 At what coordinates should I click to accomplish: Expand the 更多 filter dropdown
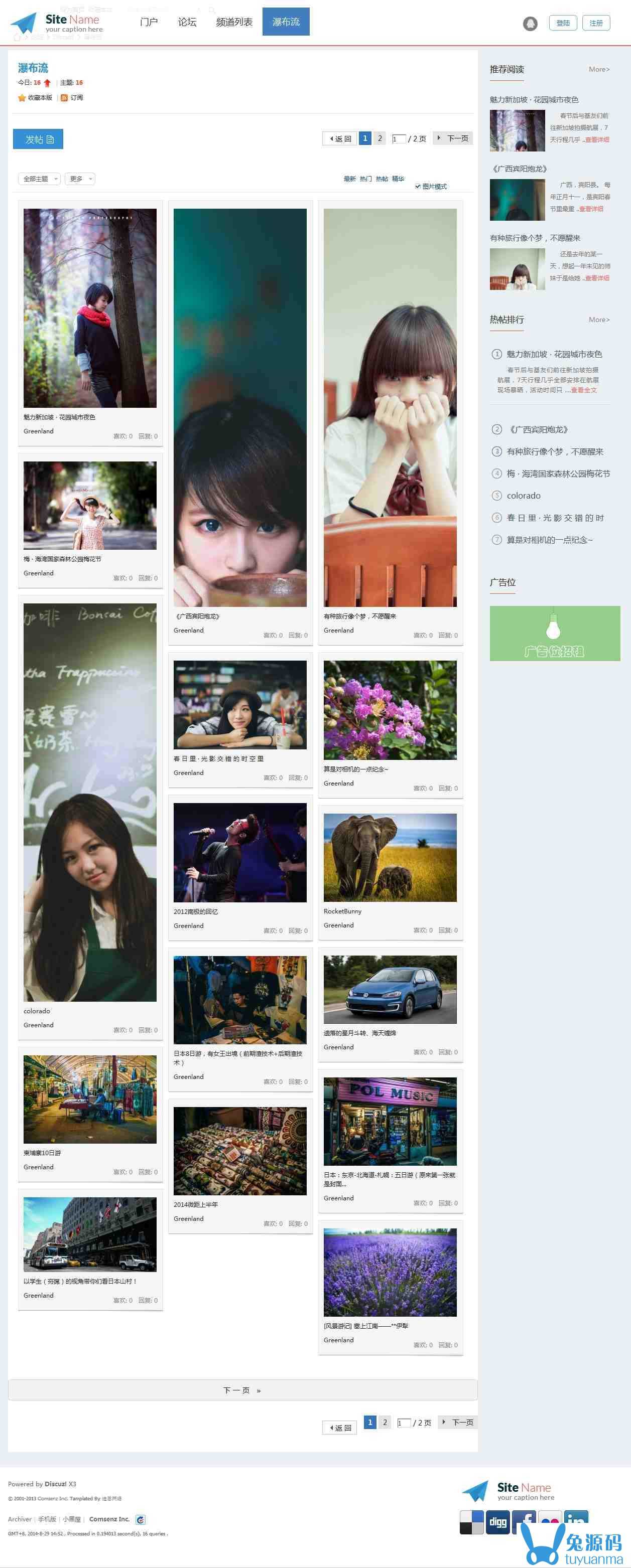tap(81, 179)
